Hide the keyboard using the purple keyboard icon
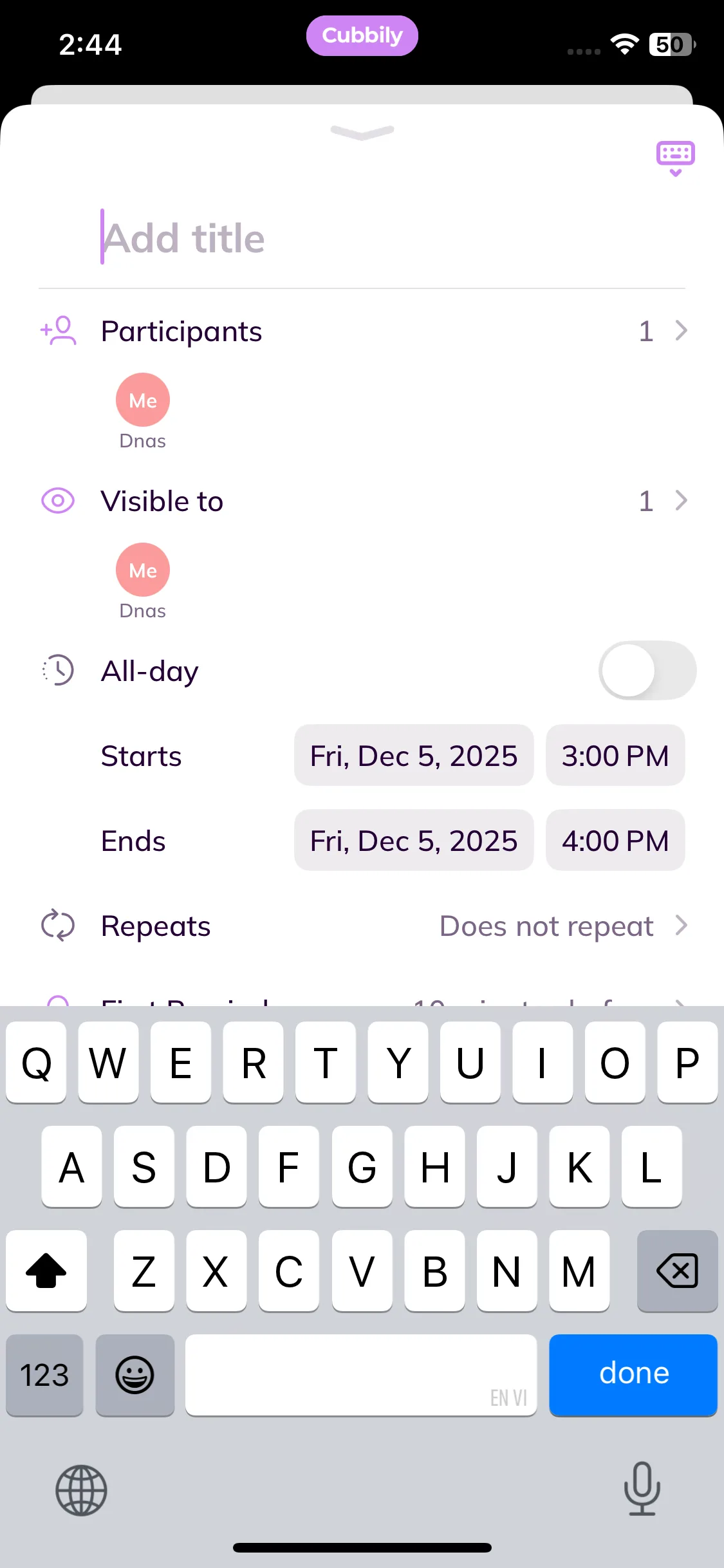The height and width of the screenshot is (1568, 724). [x=675, y=158]
